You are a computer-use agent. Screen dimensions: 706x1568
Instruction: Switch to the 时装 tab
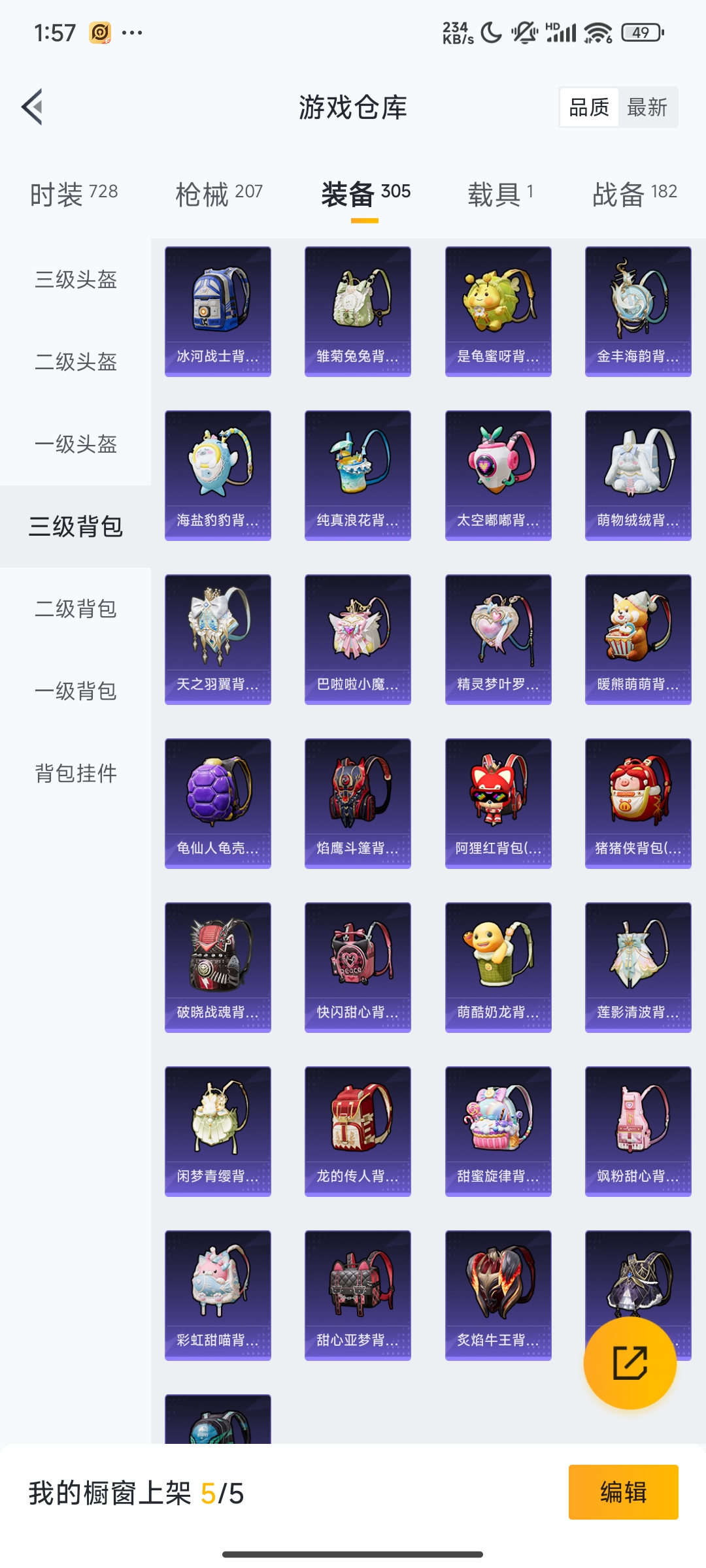tap(74, 193)
